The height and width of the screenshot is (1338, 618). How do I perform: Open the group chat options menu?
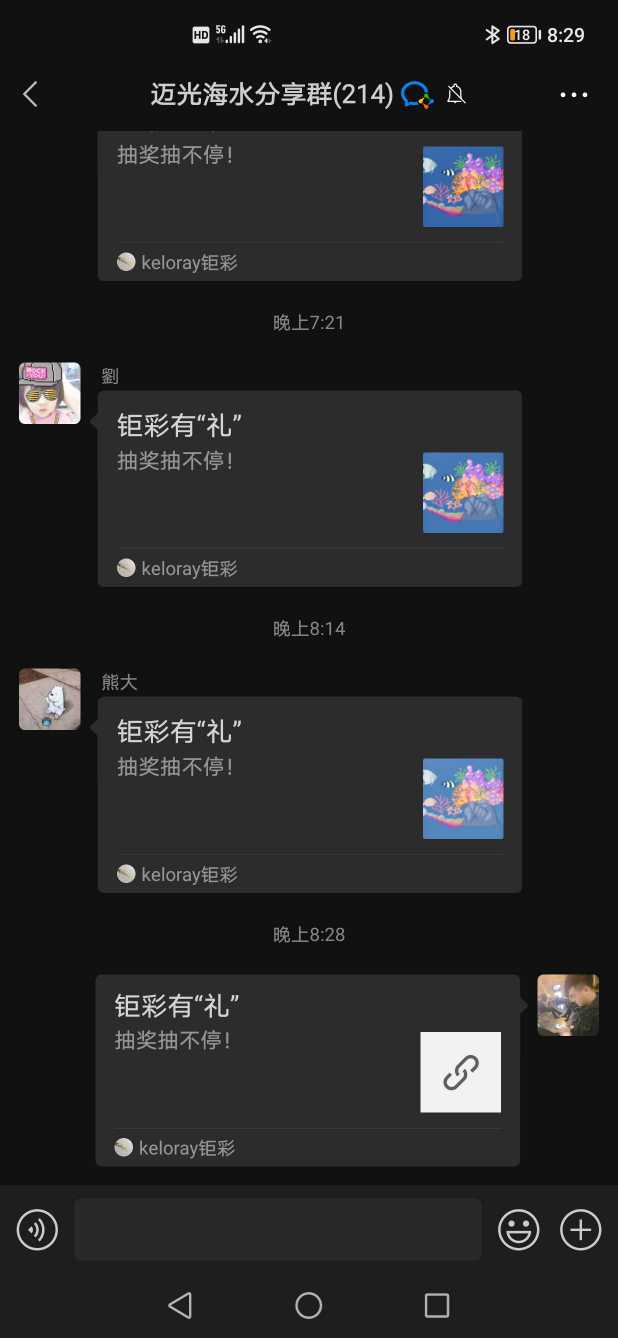574,95
